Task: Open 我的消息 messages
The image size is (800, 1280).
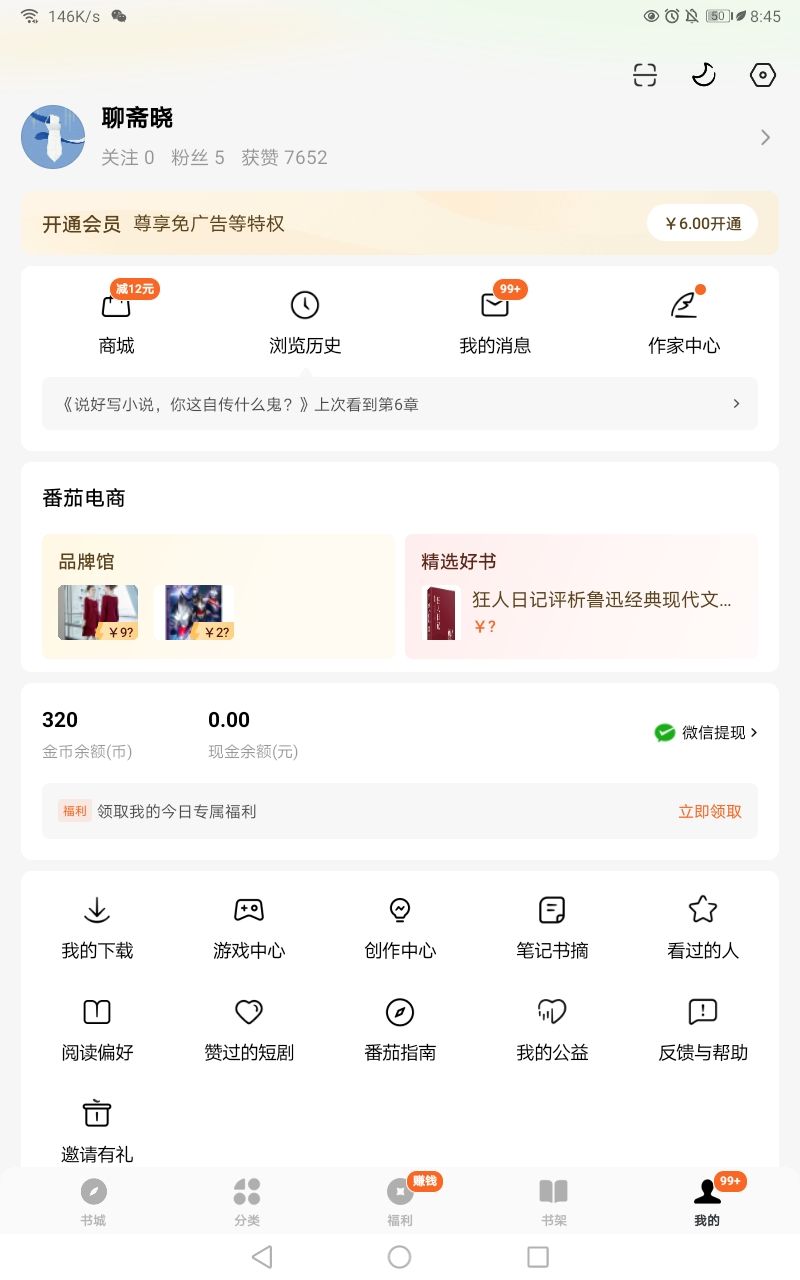Action: [495, 320]
